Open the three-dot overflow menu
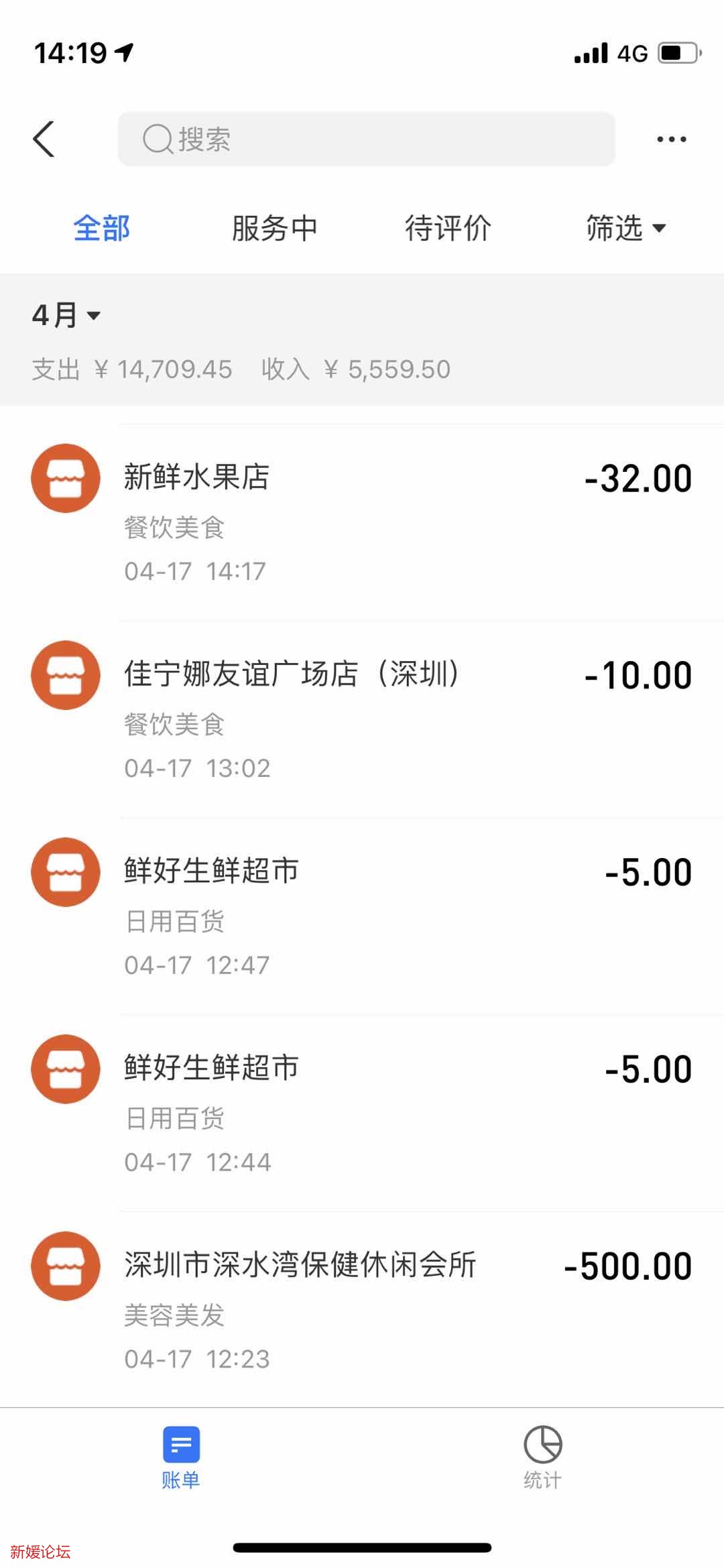724x1568 pixels. coord(671,139)
